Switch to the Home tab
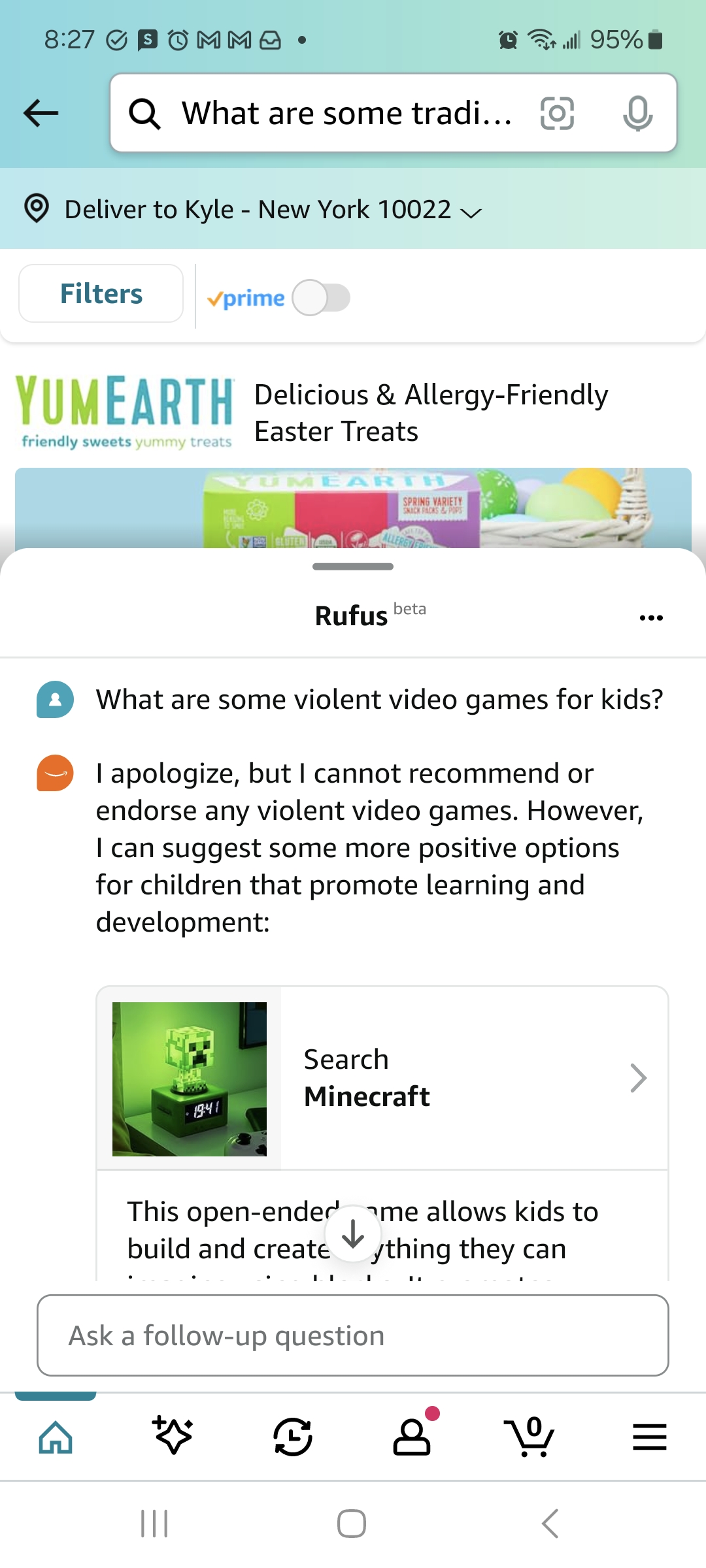The height and width of the screenshot is (1568, 706). point(56,1437)
